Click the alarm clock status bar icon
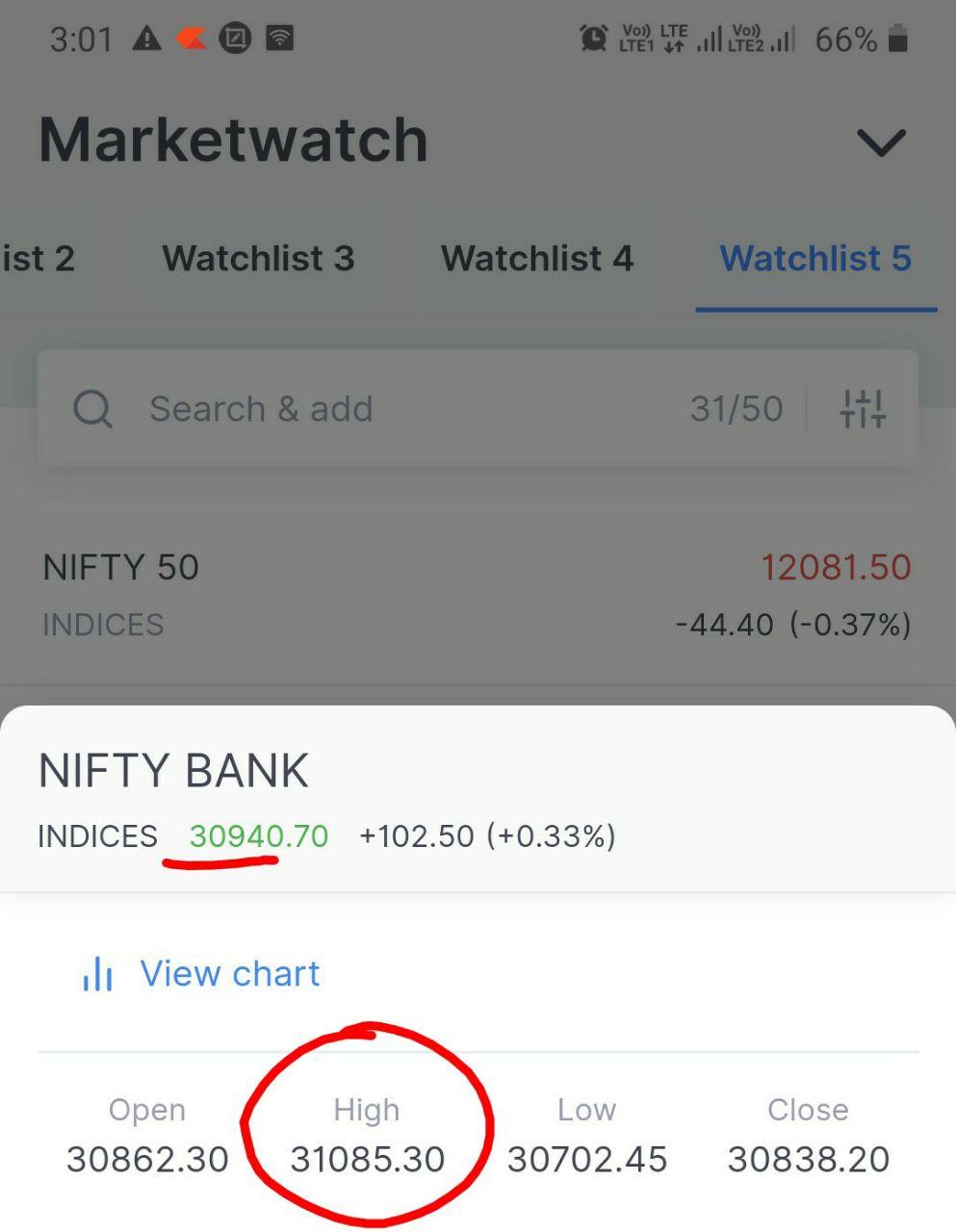Screen dimensions: 956x1232 click(x=594, y=38)
